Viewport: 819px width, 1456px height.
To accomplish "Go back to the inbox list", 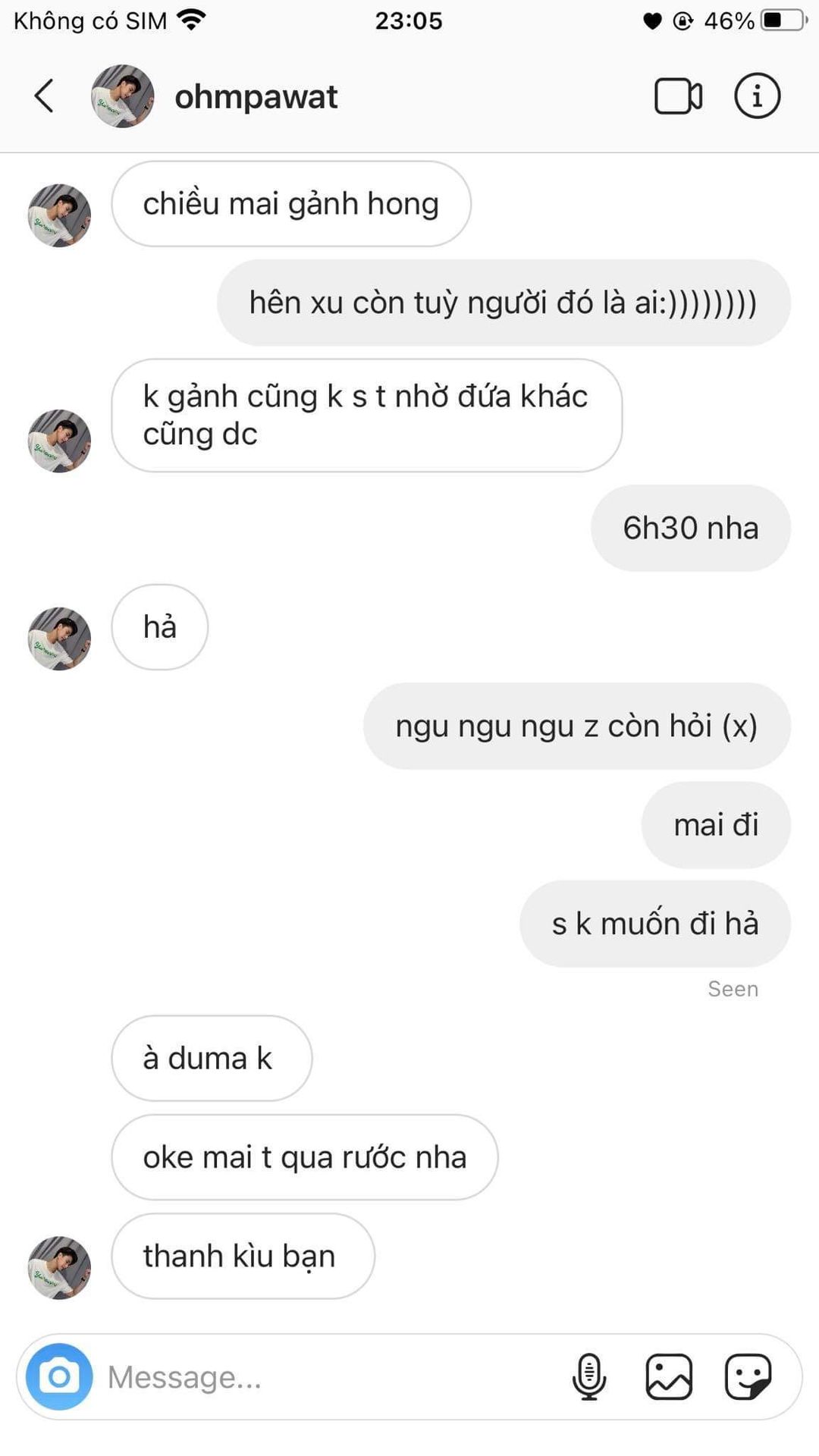I will [44, 96].
